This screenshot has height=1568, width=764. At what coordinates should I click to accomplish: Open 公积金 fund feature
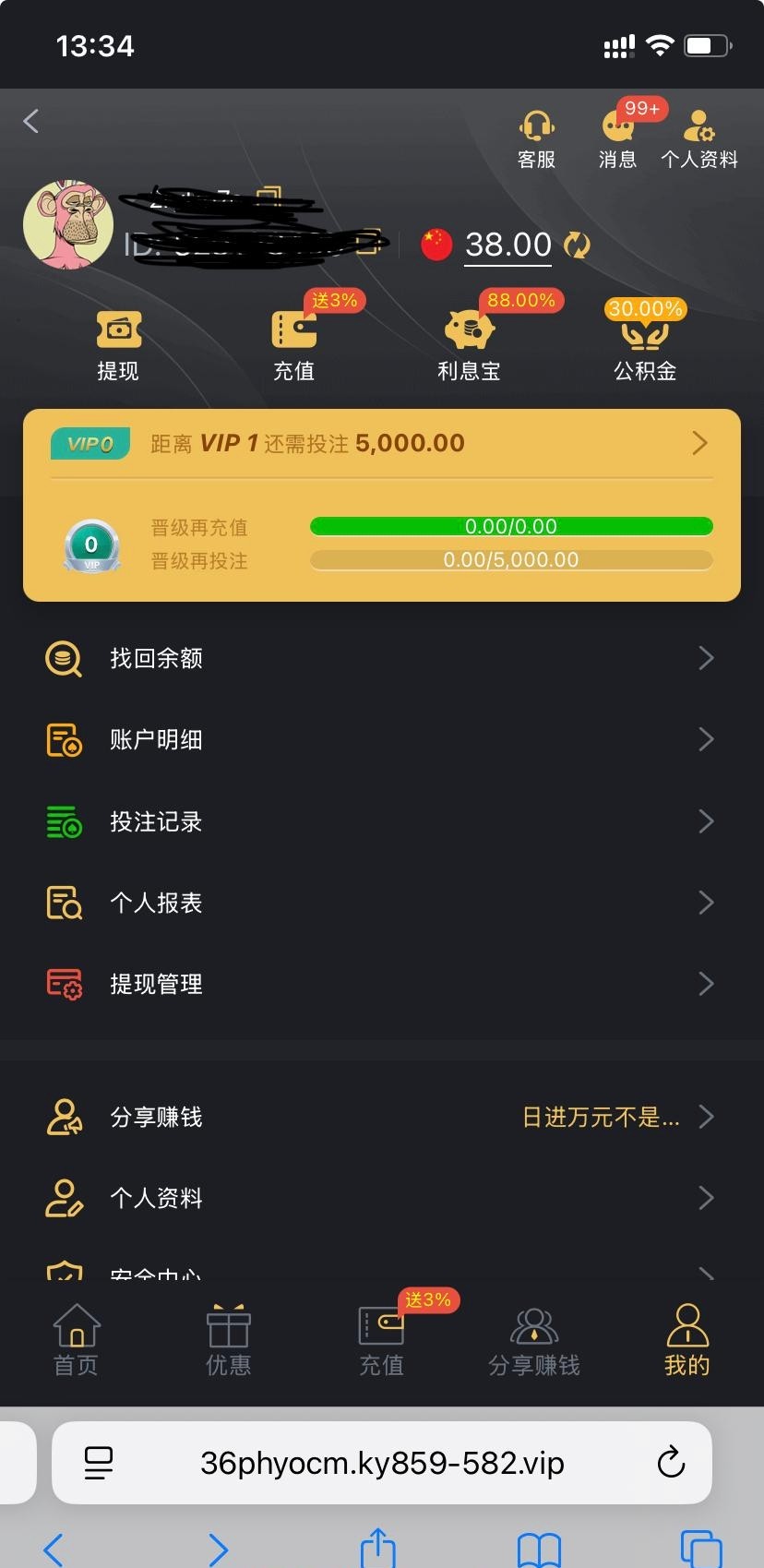(x=645, y=345)
